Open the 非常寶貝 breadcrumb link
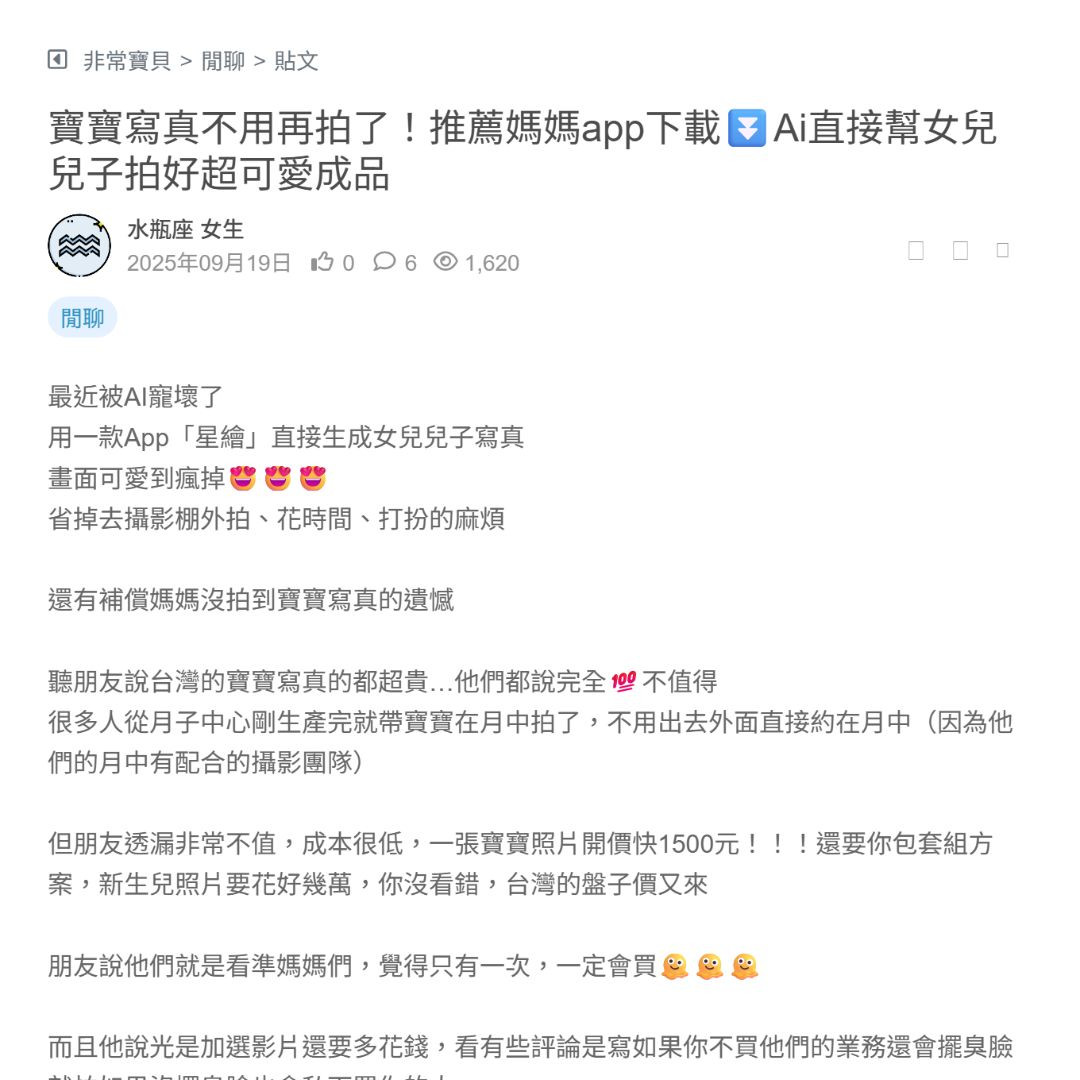1080x1080 pixels. coord(127,61)
